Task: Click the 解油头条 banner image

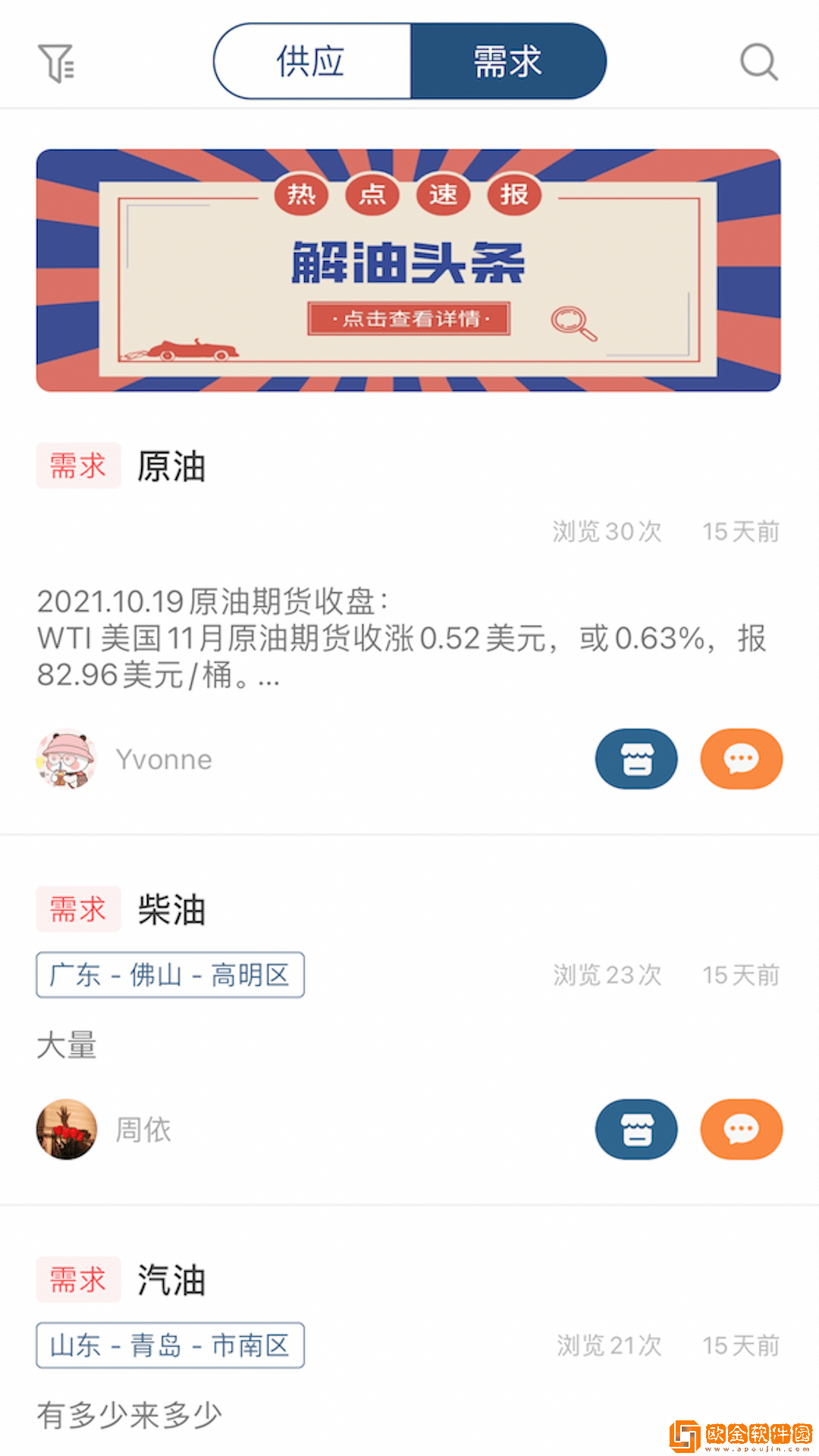Action: [x=409, y=269]
